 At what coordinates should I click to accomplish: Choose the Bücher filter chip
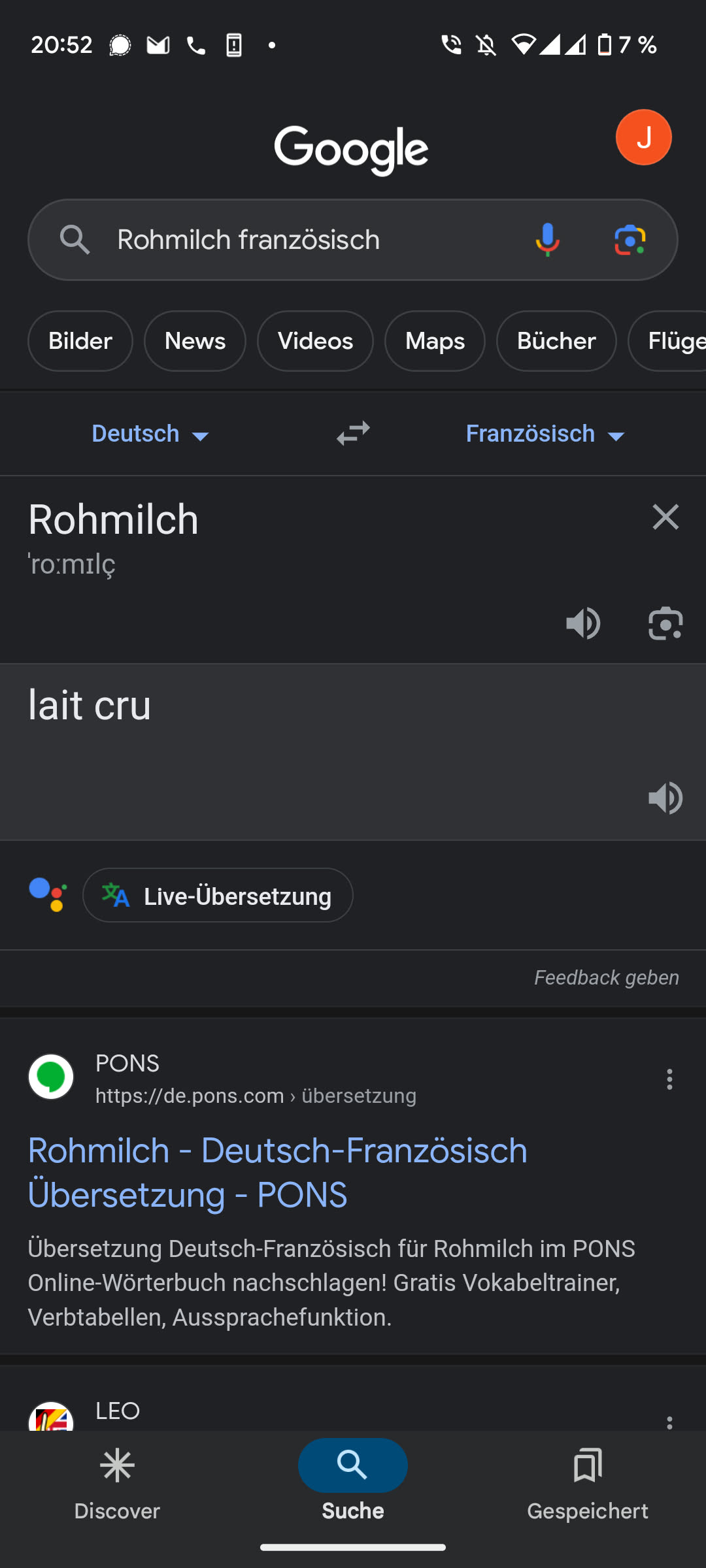(x=556, y=341)
